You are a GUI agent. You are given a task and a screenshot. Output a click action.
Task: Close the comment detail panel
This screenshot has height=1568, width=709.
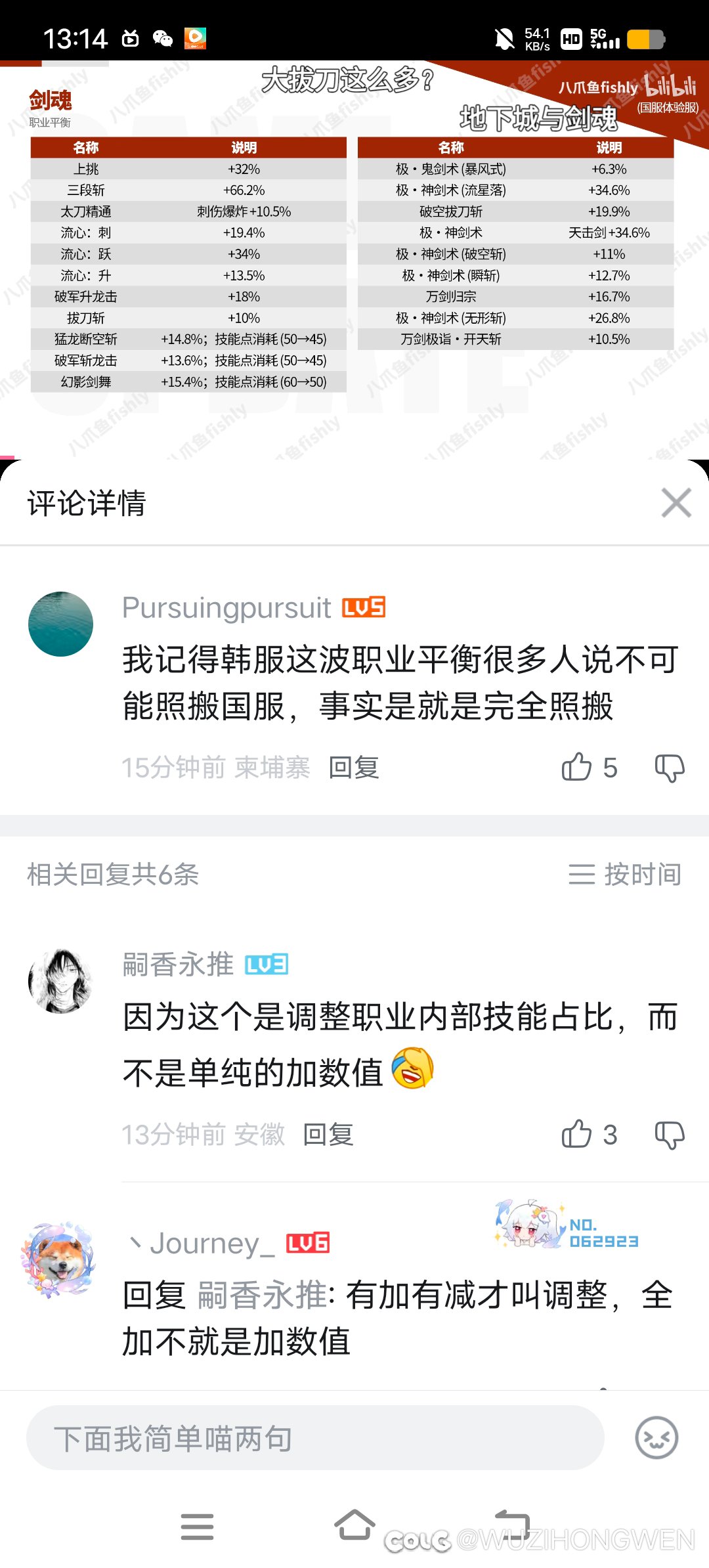coord(676,503)
